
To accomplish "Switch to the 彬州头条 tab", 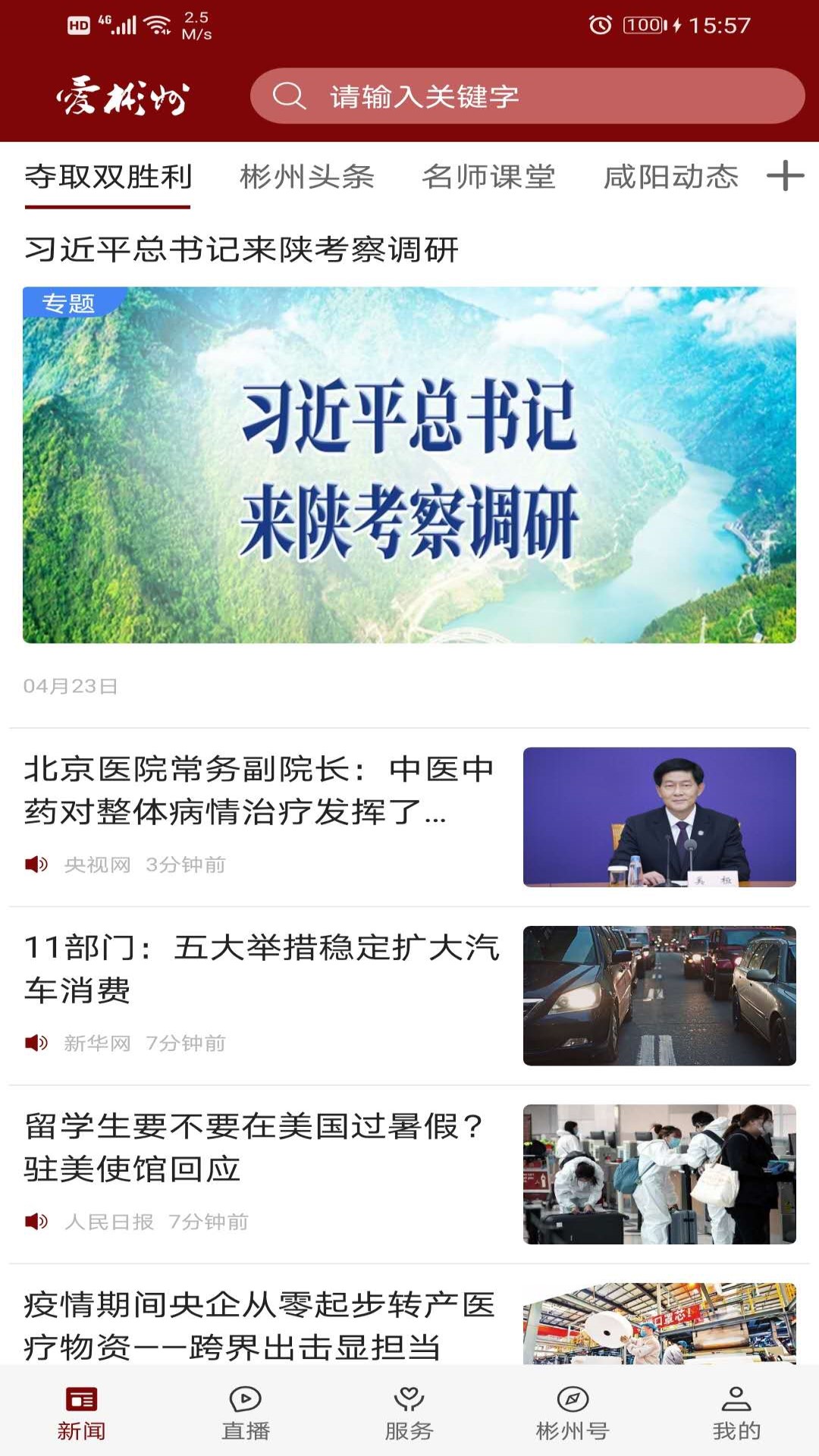I will 306,177.
